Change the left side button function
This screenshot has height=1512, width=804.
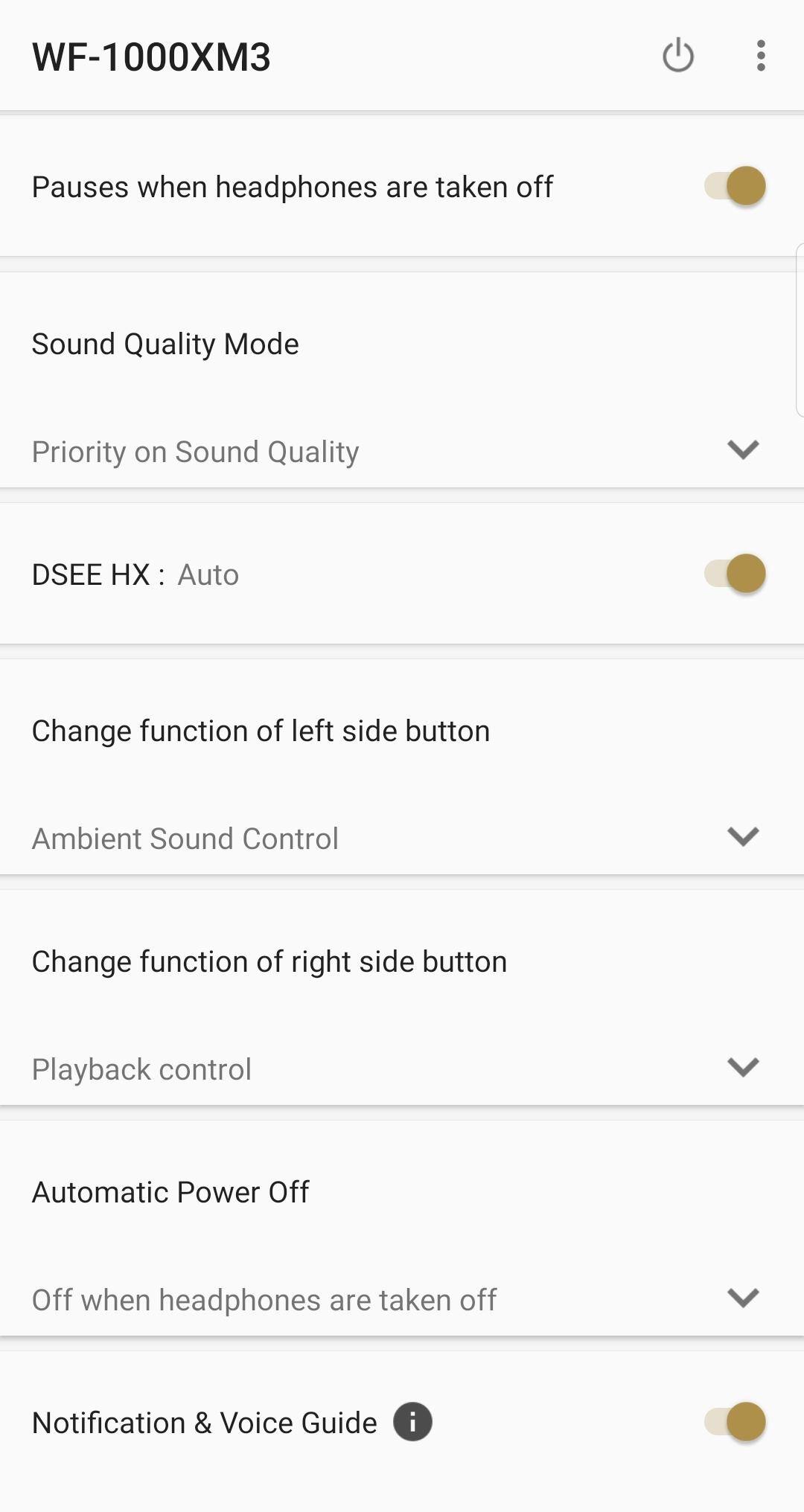tap(742, 836)
